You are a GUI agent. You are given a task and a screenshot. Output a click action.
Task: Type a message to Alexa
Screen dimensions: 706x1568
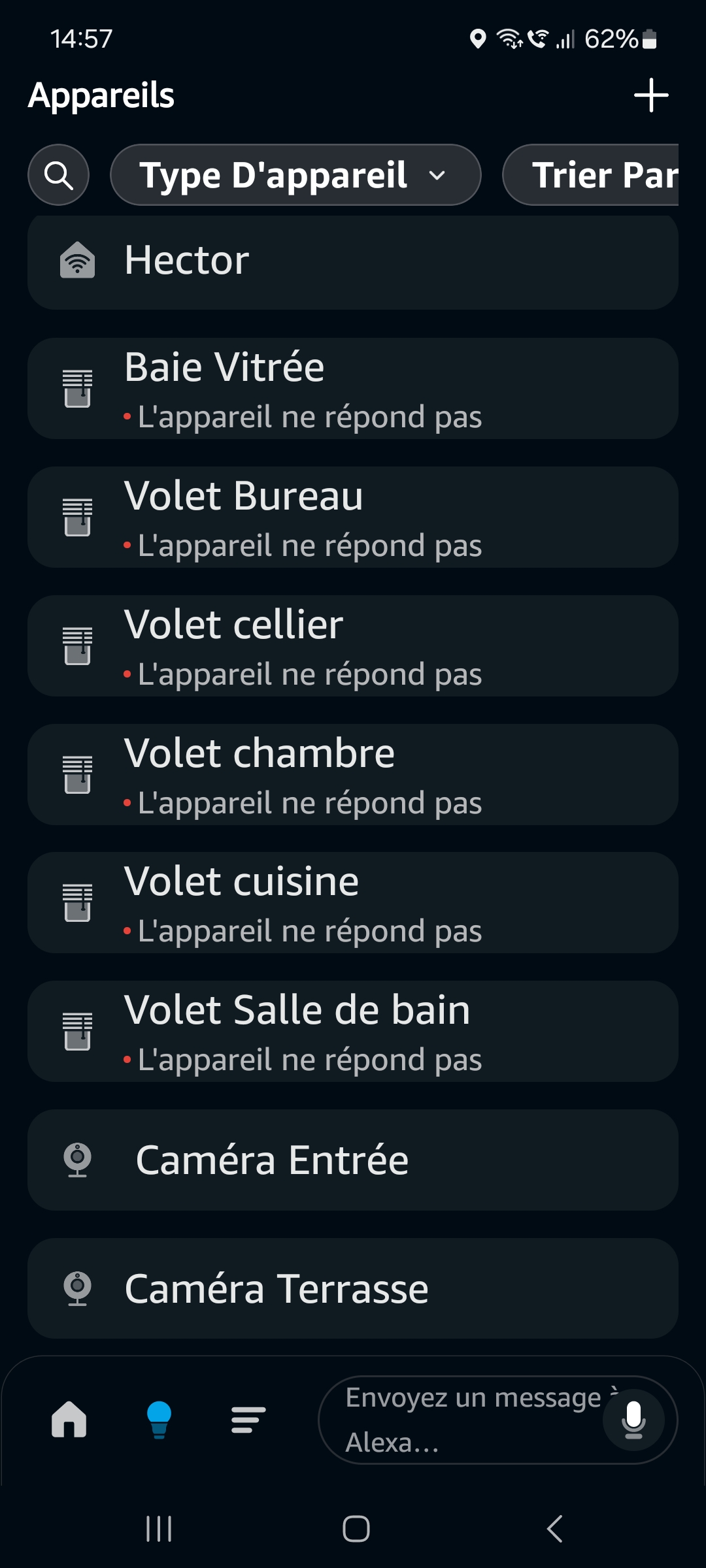[464, 1419]
